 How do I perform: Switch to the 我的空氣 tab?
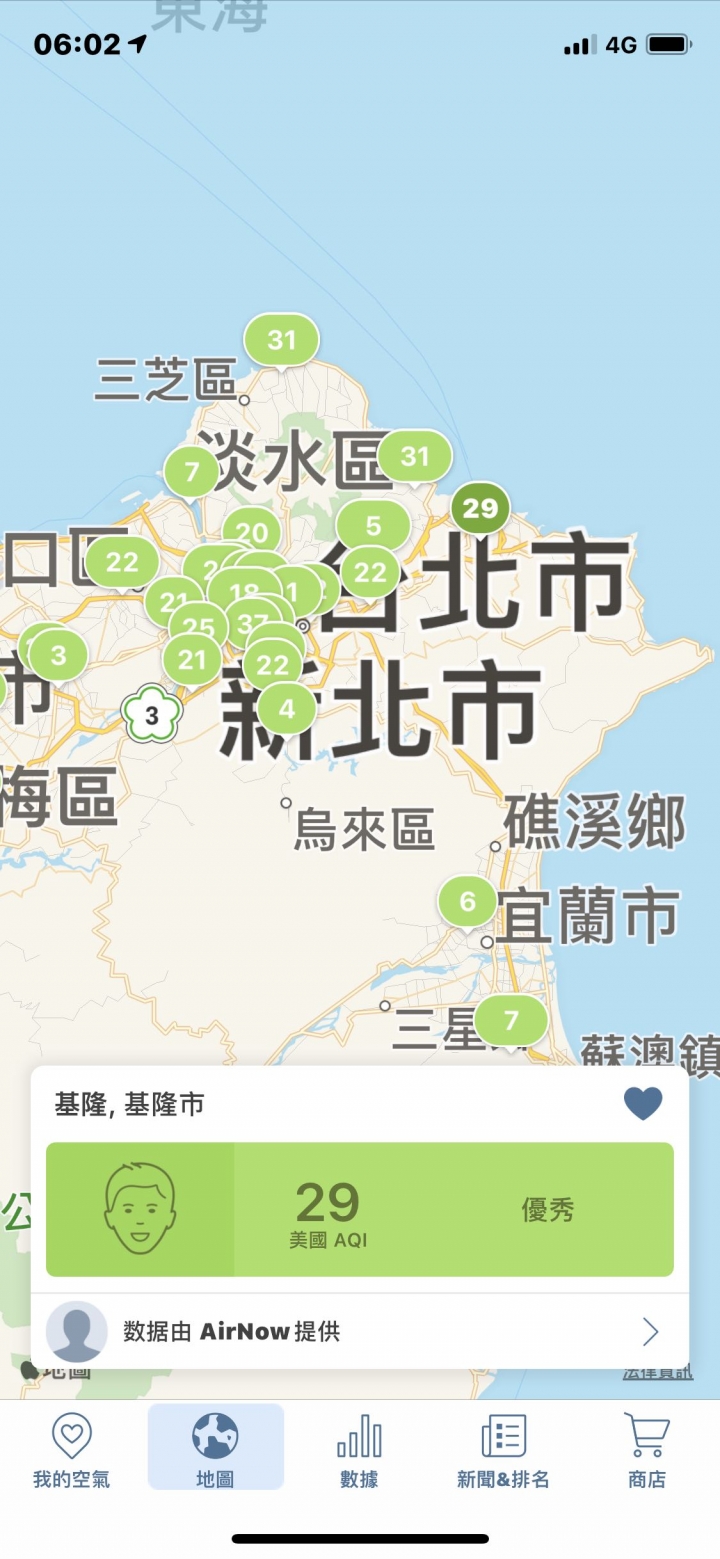pyautogui.click(x=71, y=1449)
